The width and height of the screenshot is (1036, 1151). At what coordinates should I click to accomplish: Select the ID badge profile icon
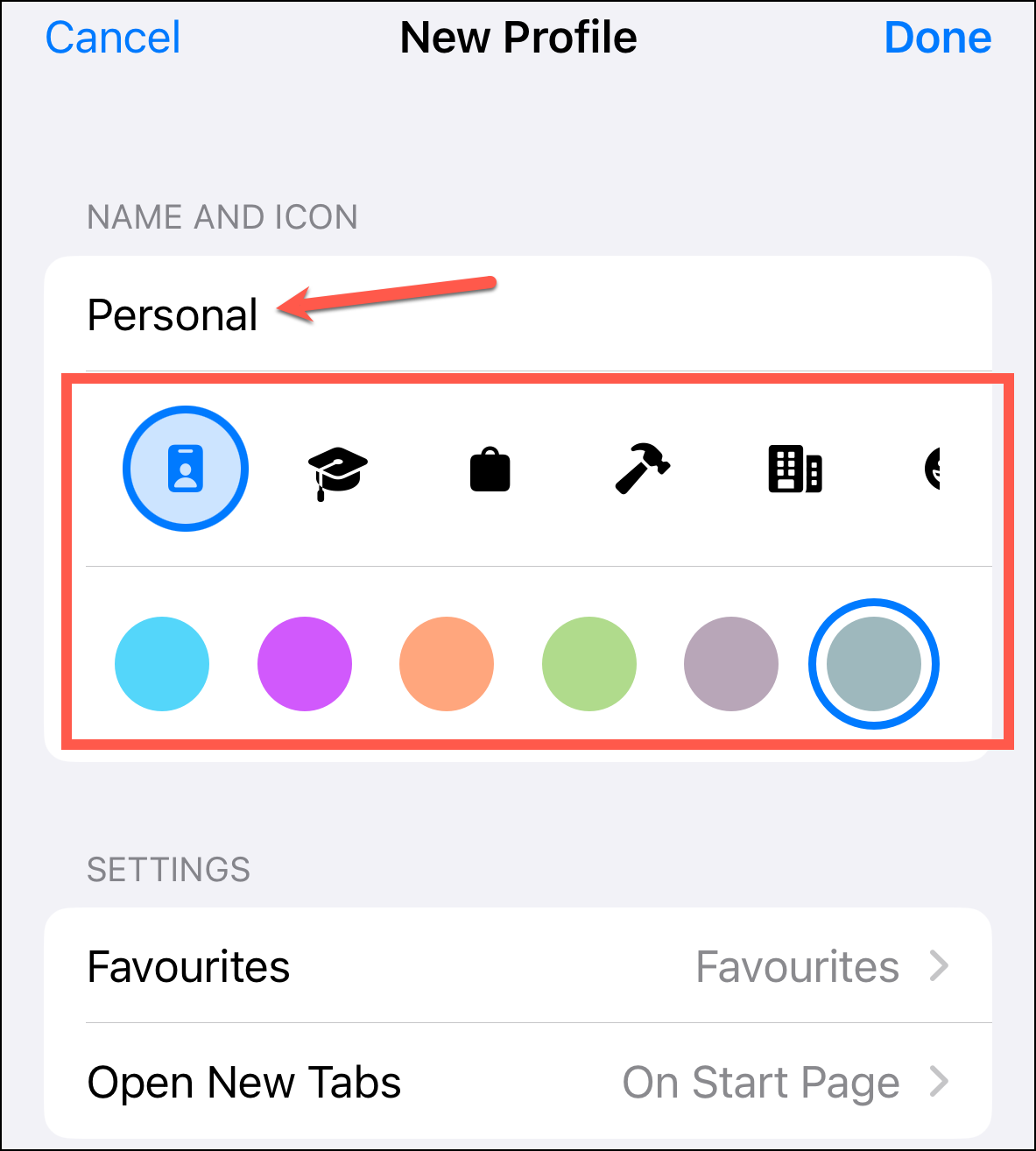(x=186, y=469)
